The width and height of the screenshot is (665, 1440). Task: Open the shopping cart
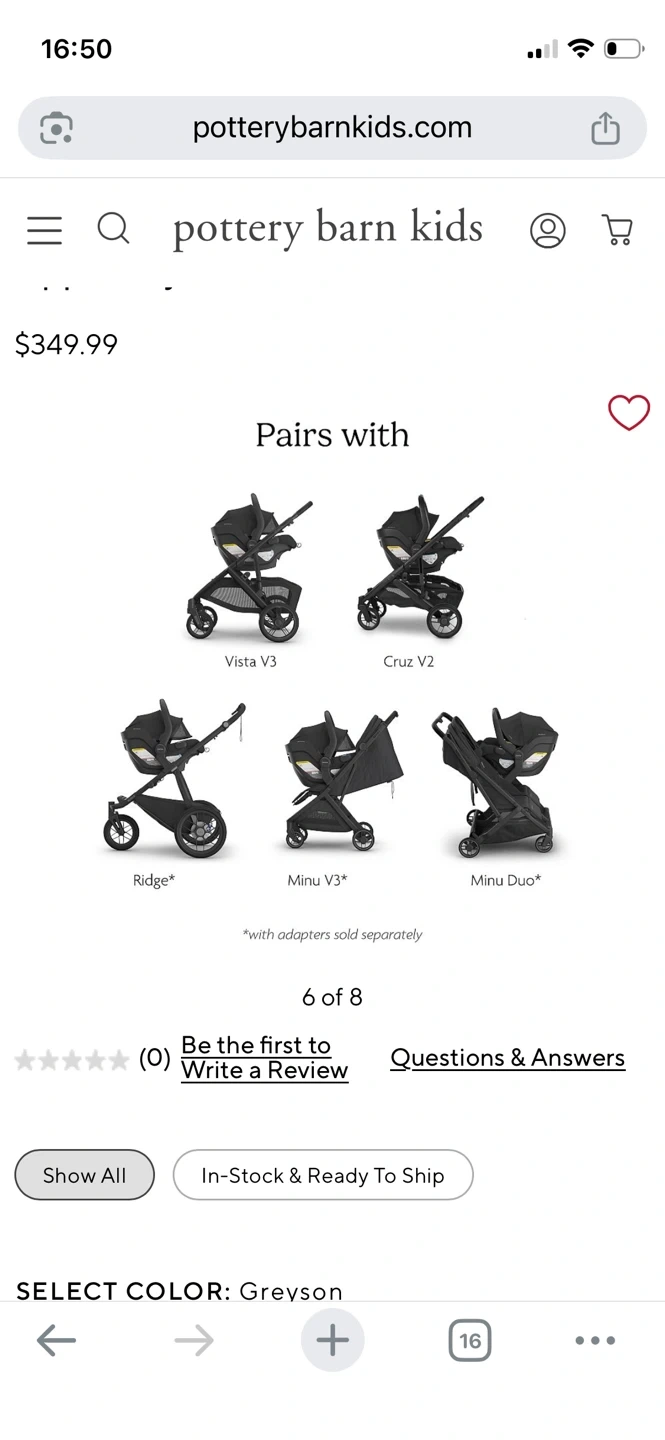617,230
